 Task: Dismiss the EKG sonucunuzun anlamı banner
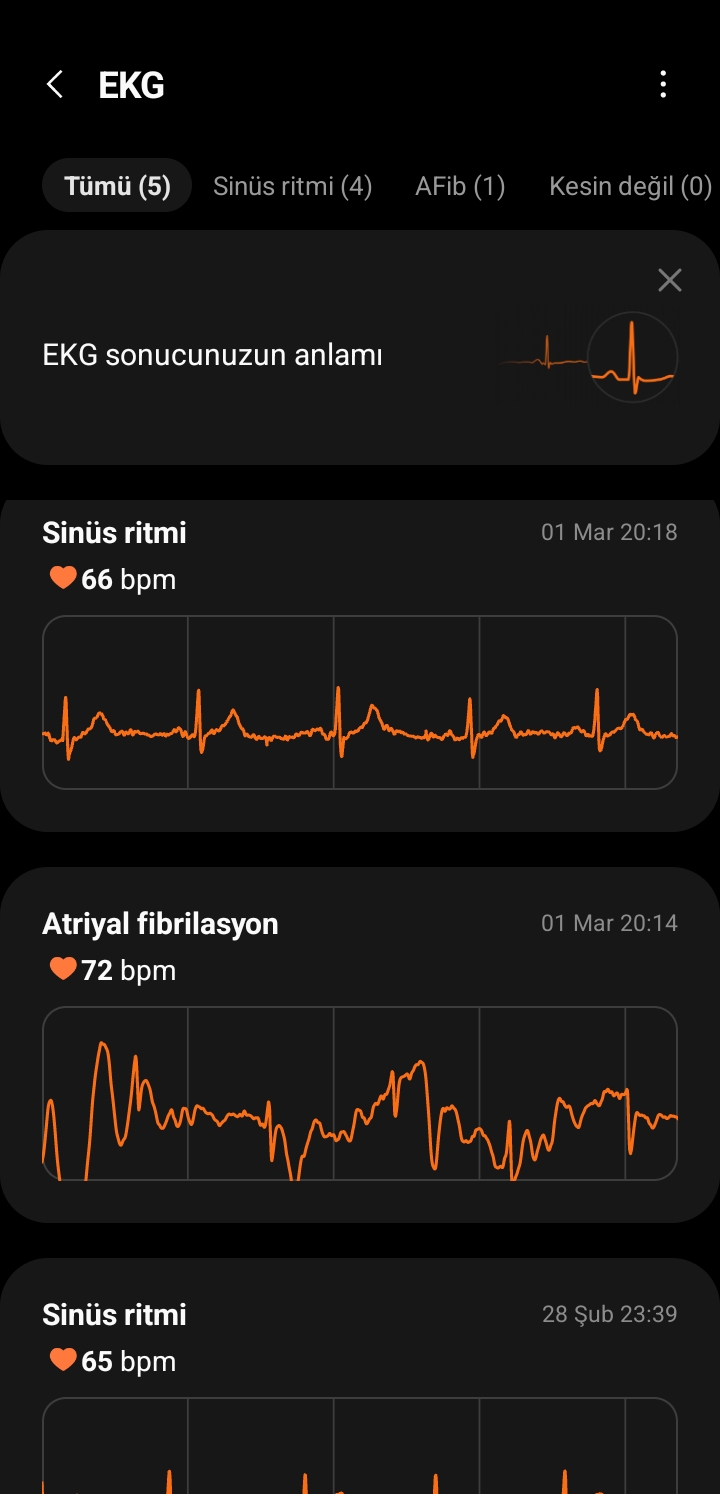[x=670, y=281]
